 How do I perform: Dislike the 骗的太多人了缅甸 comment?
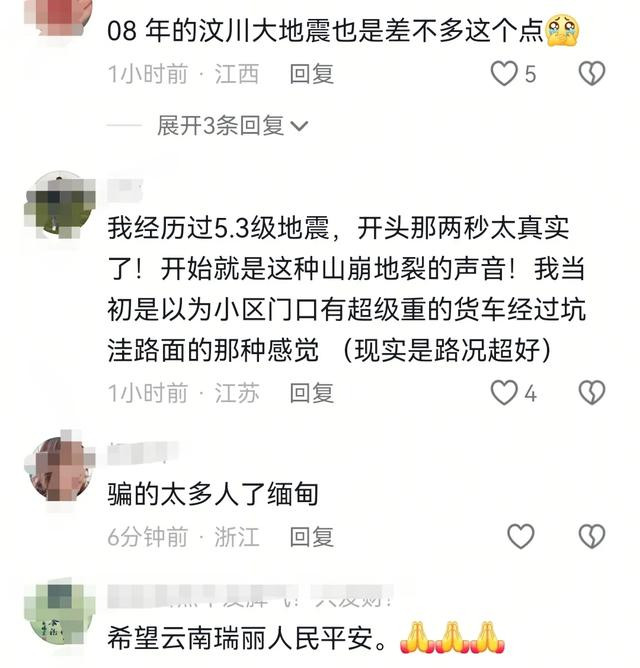pos(592,537)
